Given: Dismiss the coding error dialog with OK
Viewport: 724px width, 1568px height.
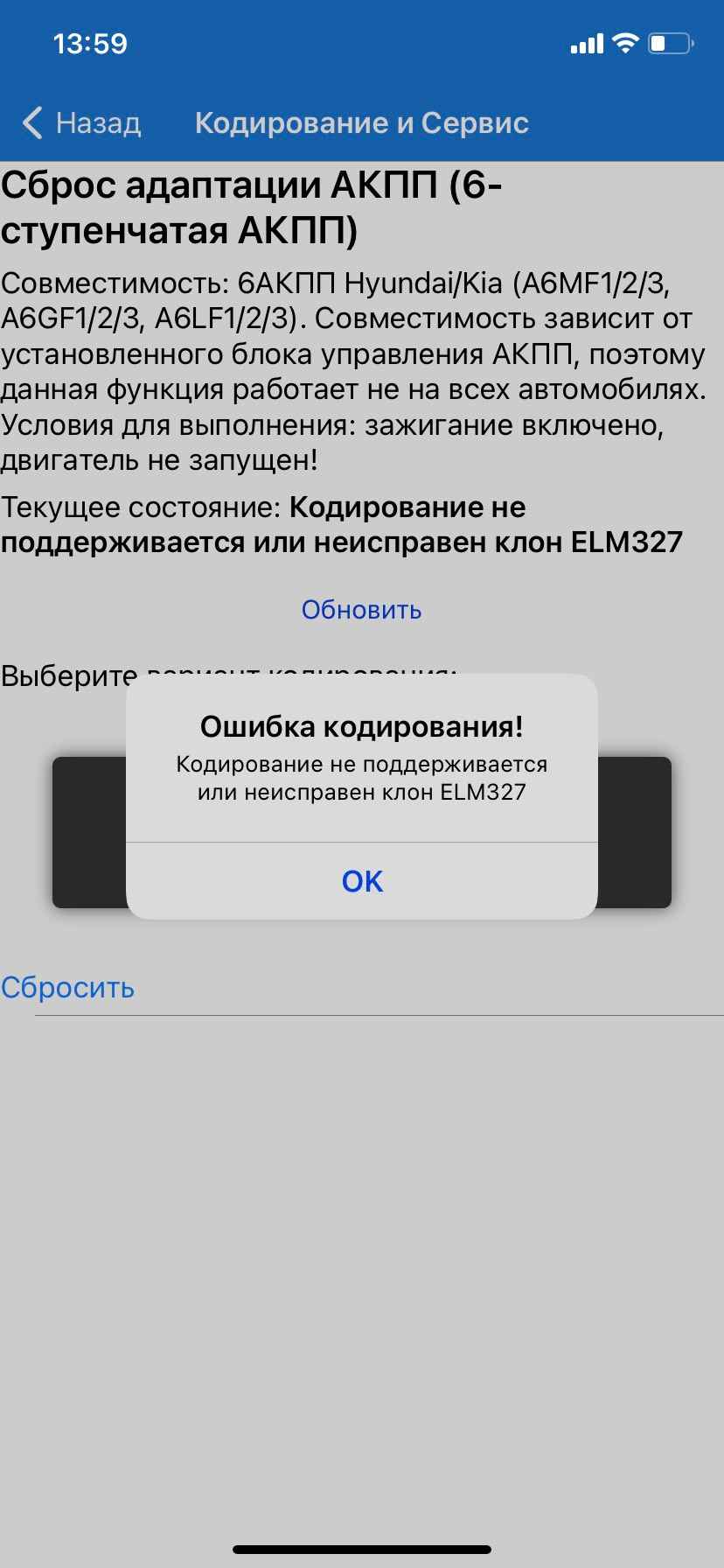Looking at the screenshot, I should pyautogui.click(x=362, y=881).
